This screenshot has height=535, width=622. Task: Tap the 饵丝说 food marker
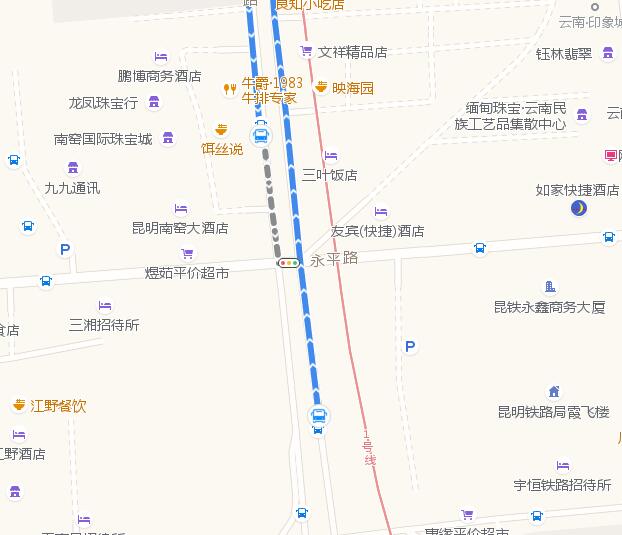[221, 130]
